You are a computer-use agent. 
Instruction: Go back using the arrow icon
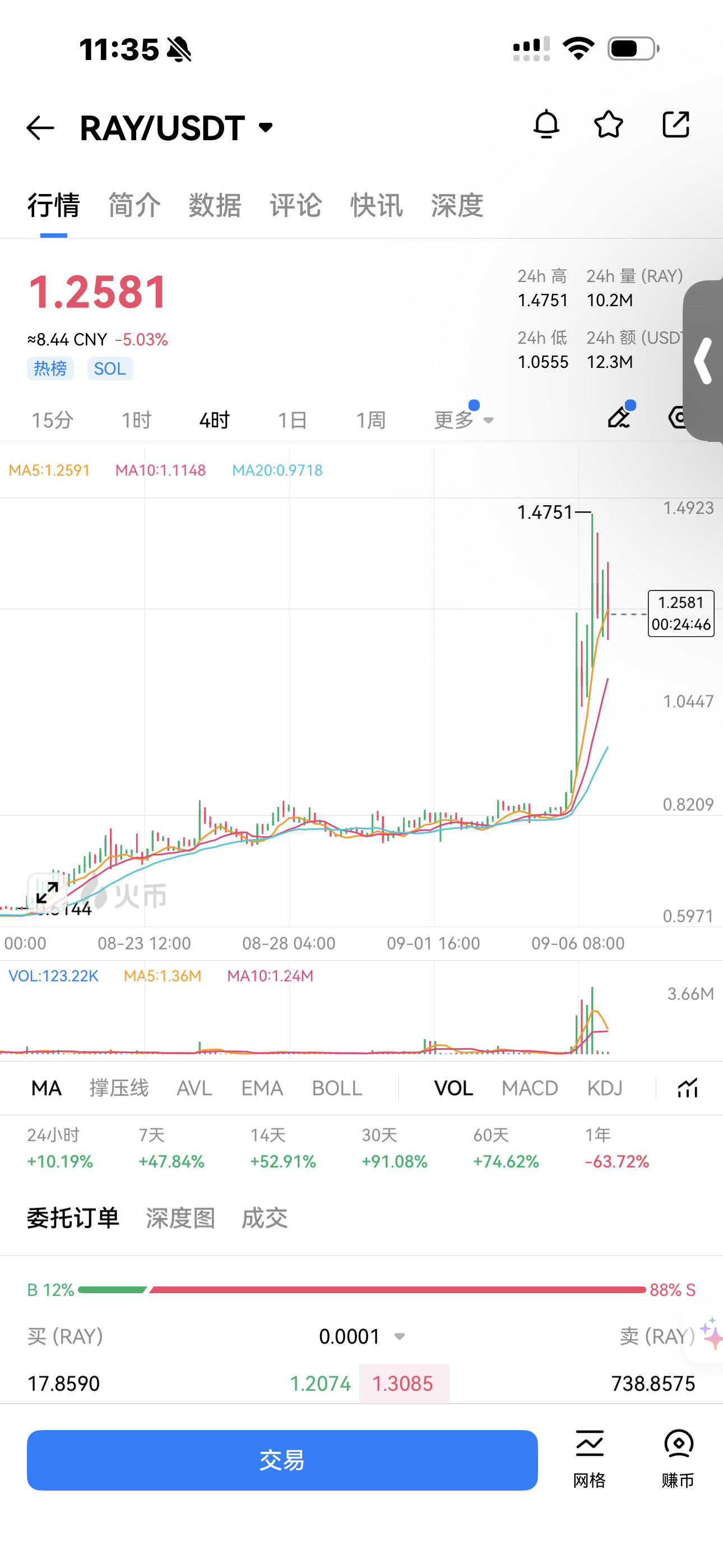point(41,128)
